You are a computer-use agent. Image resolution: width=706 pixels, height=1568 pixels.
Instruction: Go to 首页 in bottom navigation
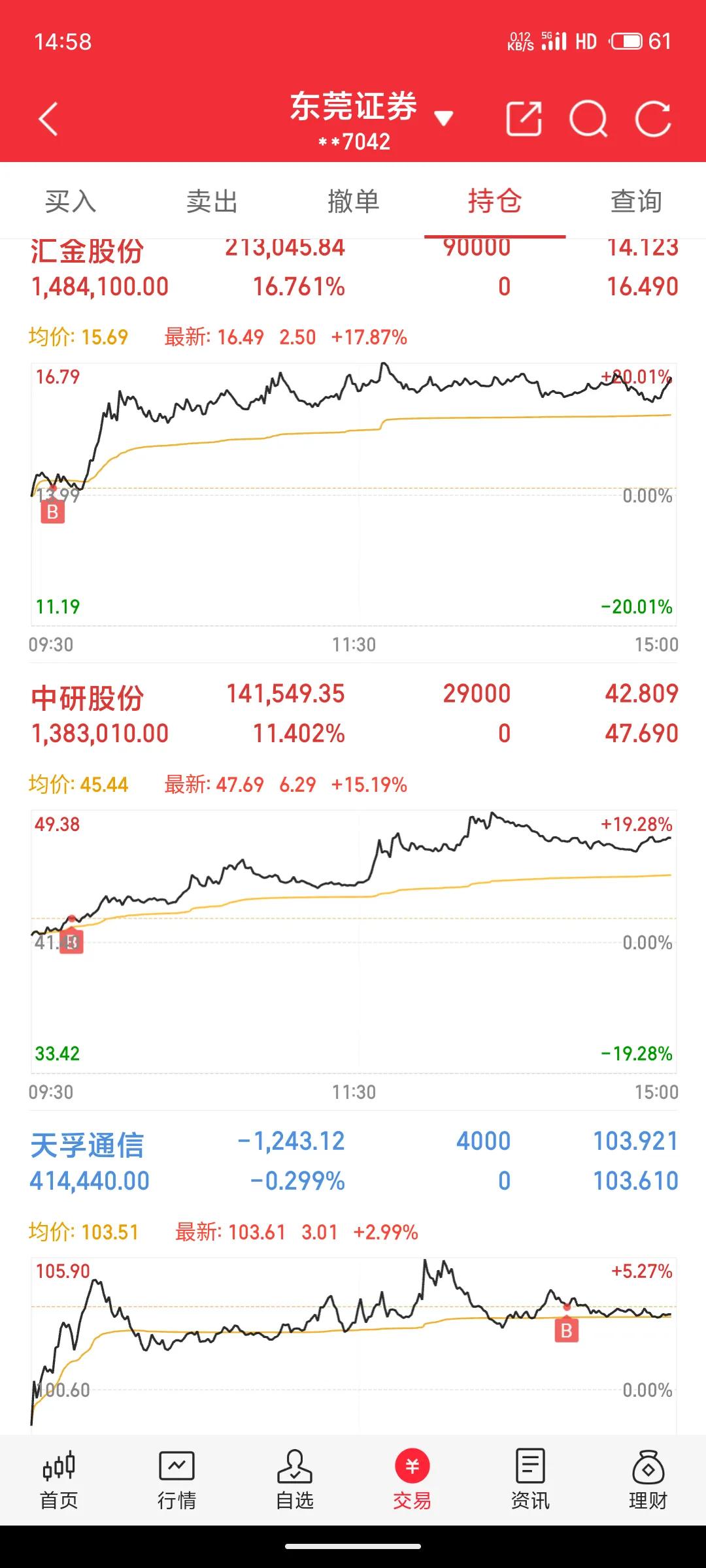(59, 1480)
